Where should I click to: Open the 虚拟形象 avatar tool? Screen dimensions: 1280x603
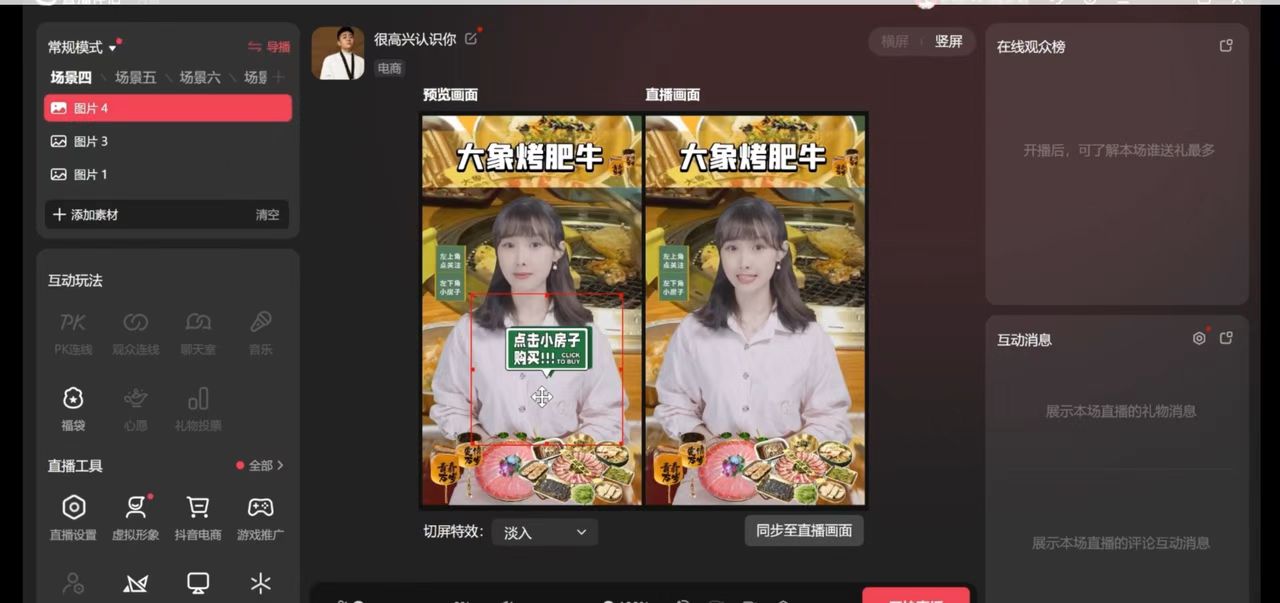pyautogui.click(x=135, y=516)
